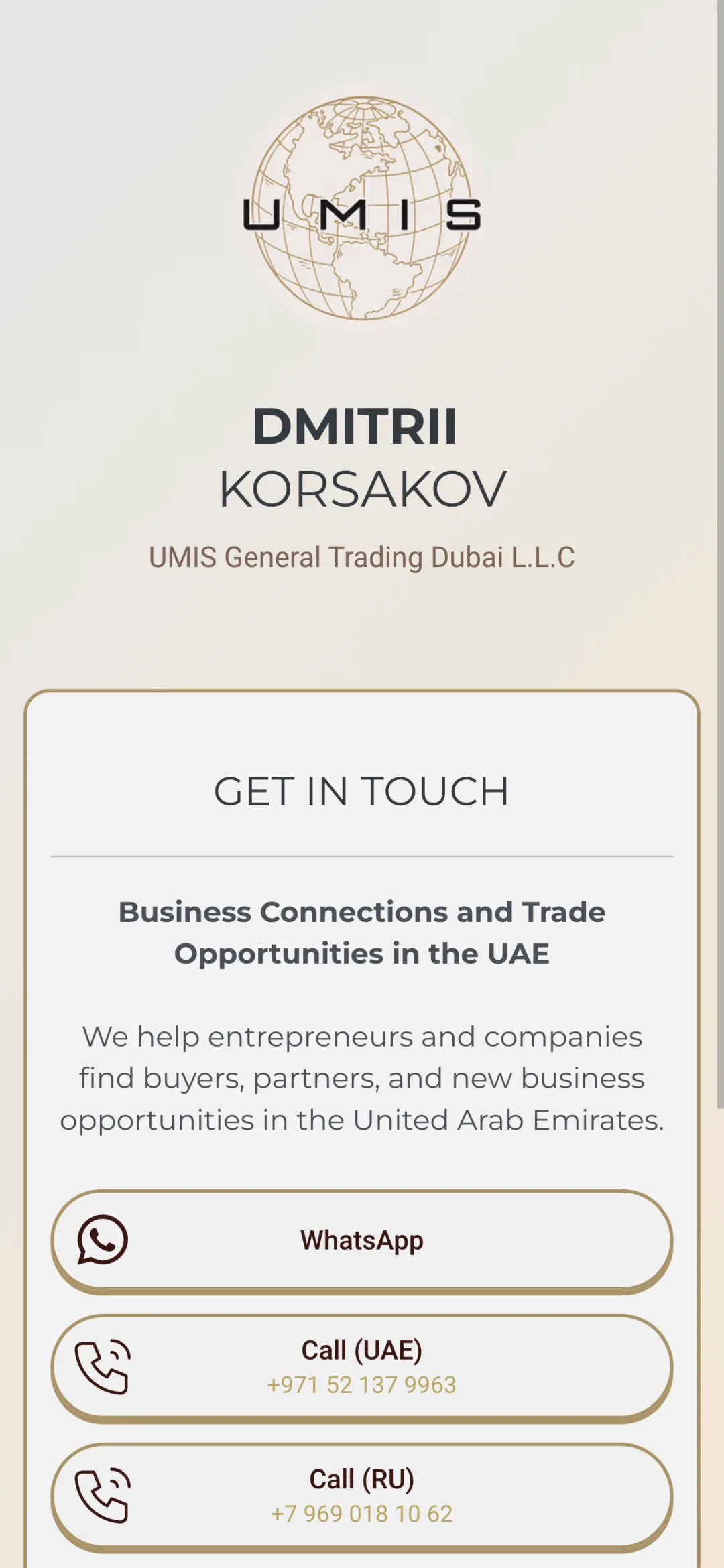Tap the Call (RU) button

tap(362, 1496)
